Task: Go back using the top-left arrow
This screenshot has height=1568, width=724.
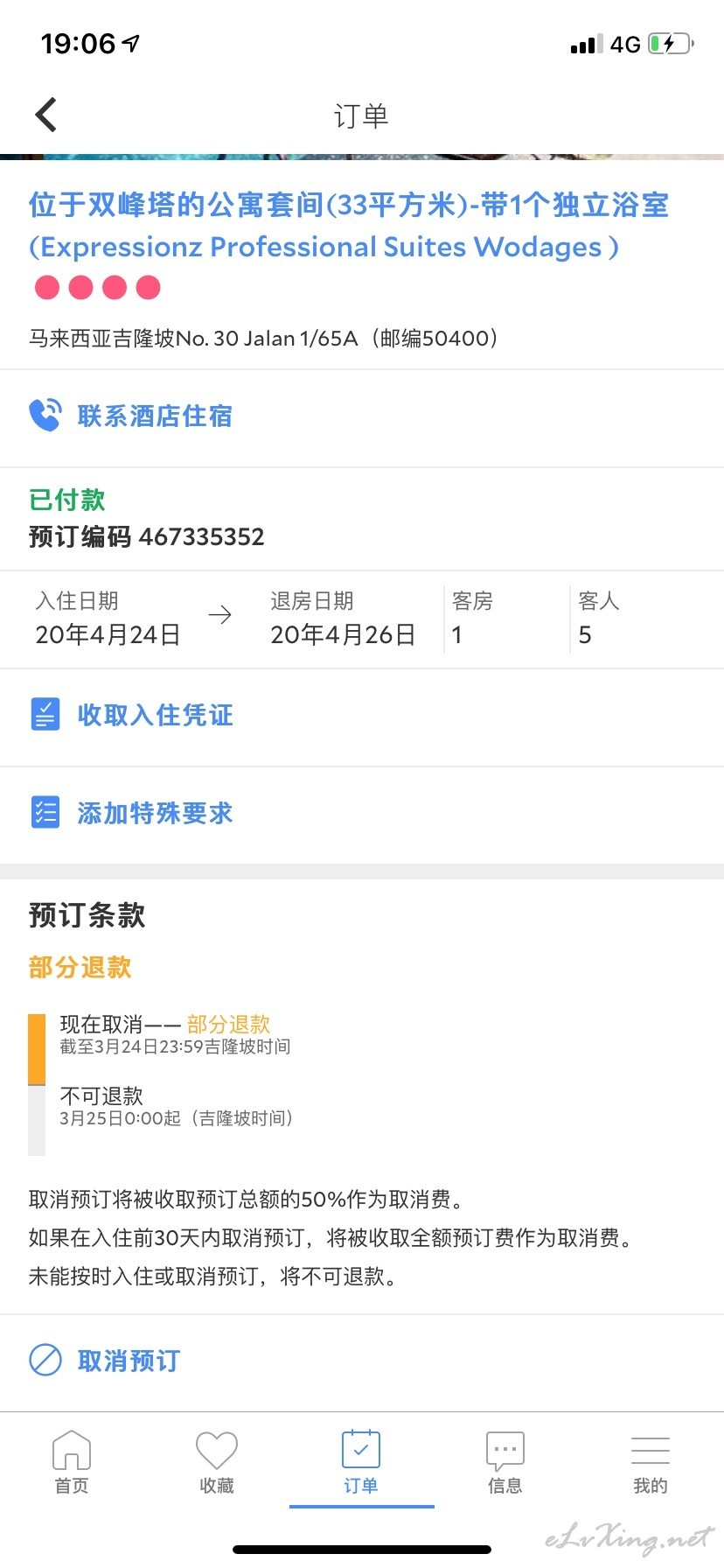Action: pyautogui.click(x=45, y=115)
